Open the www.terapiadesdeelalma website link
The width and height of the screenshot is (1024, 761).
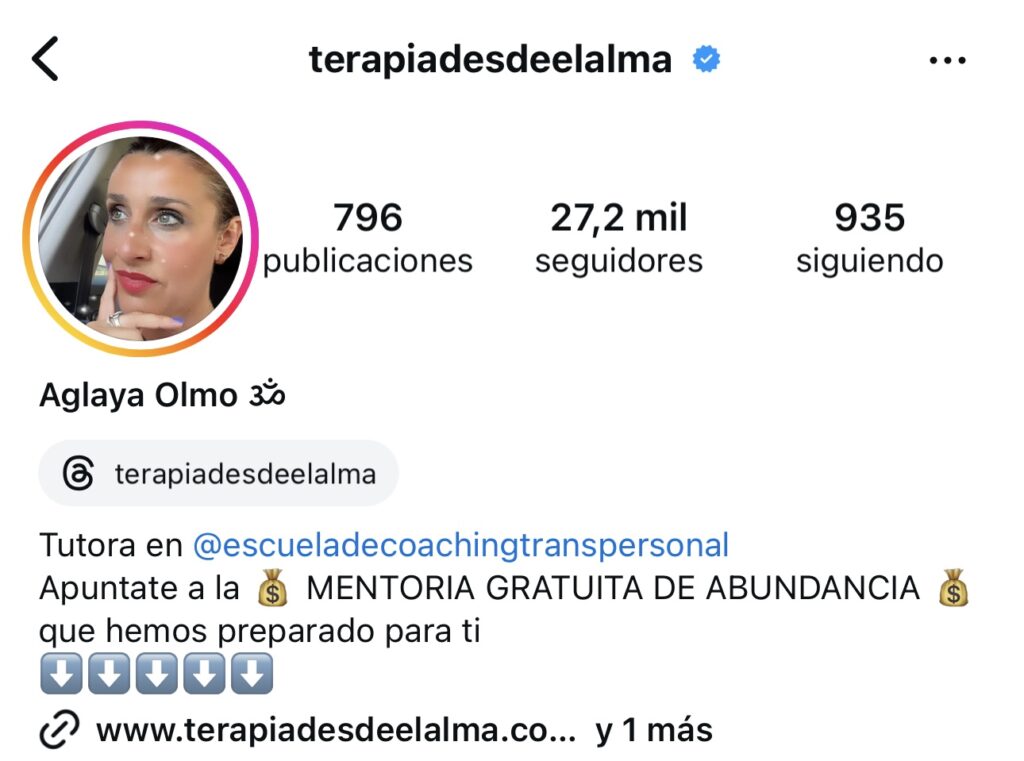(336, 731)
